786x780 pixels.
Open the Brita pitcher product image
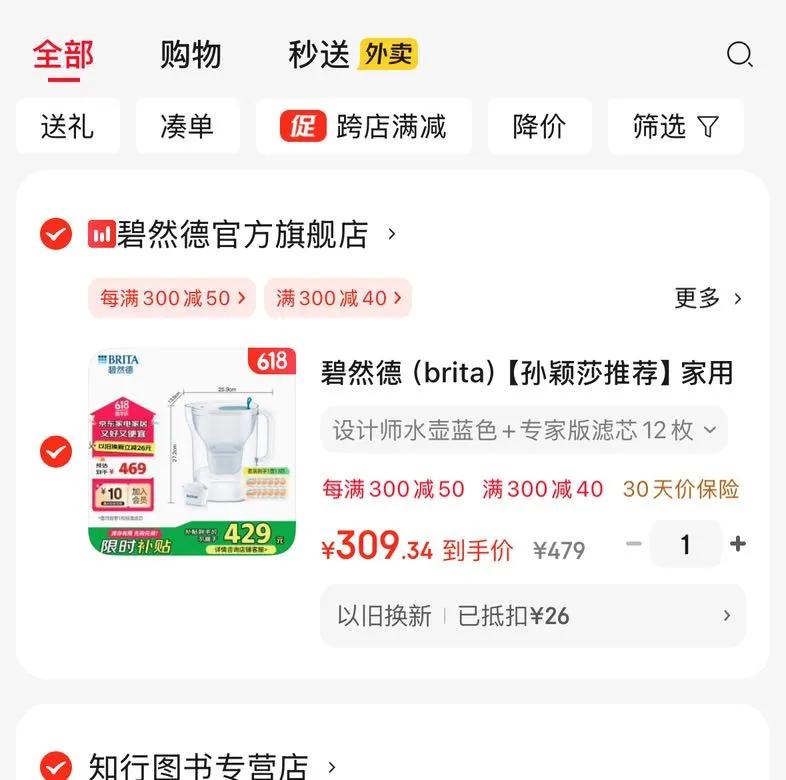(x=192, y=452)
